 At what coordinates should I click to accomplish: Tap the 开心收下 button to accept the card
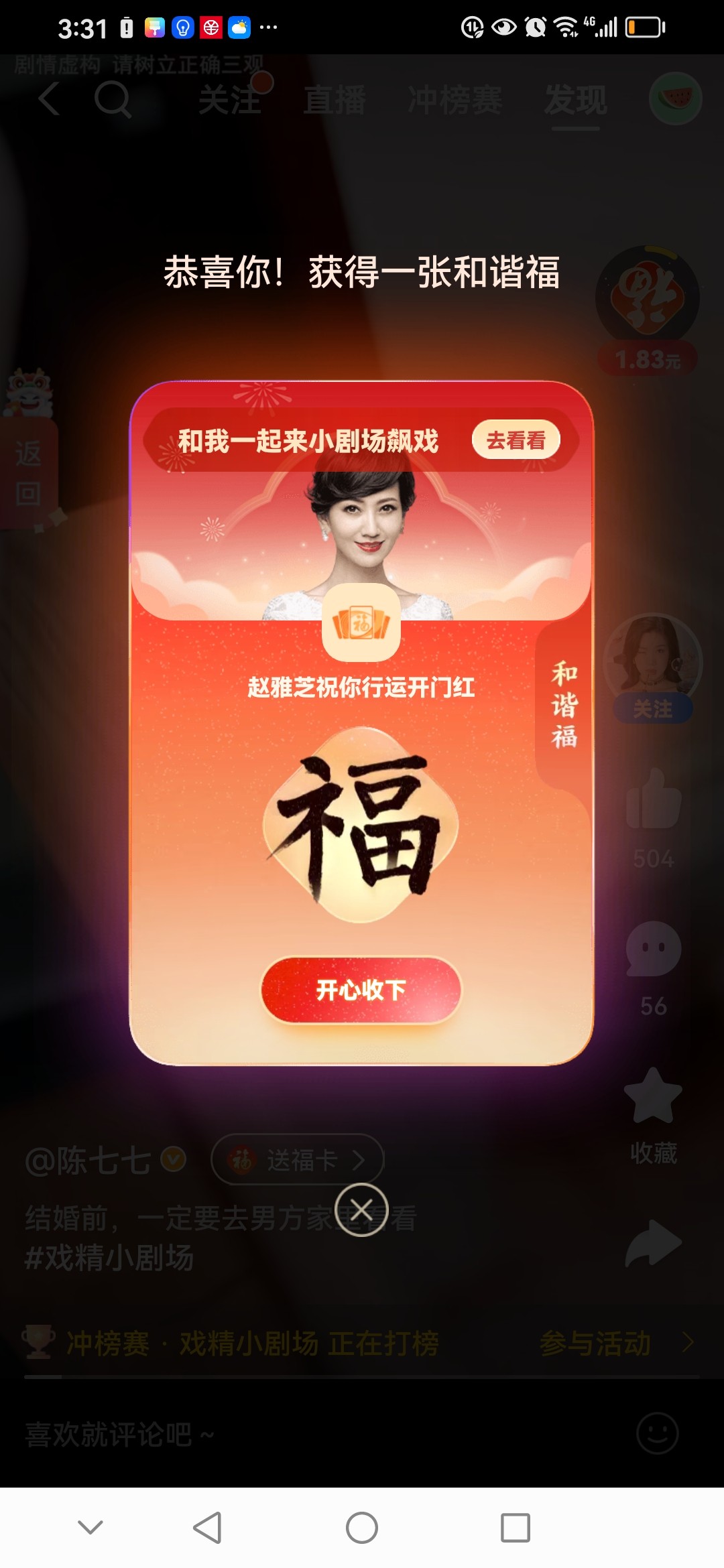click(x=361, y=990)
